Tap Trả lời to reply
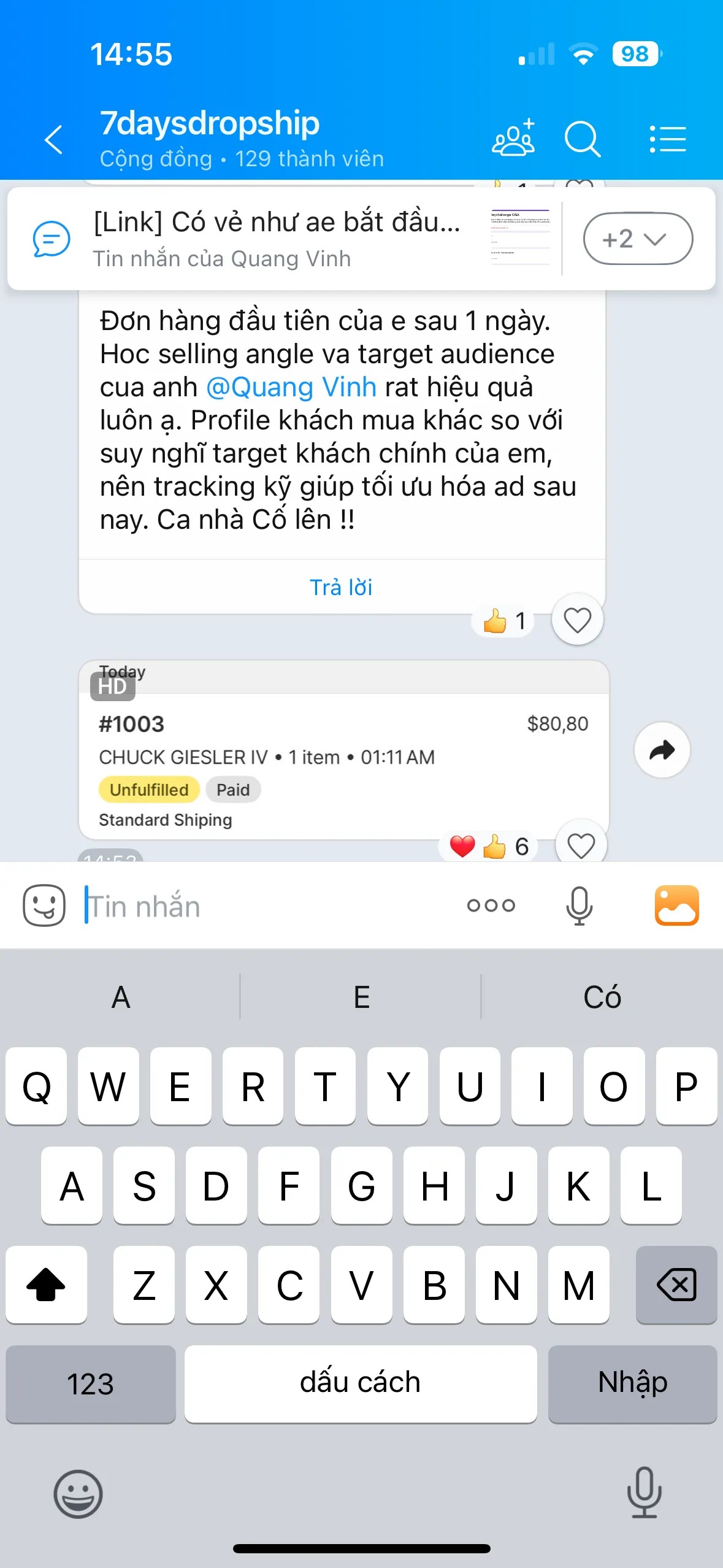Viewport: 723px width, 1568px height. pos(341,587)
